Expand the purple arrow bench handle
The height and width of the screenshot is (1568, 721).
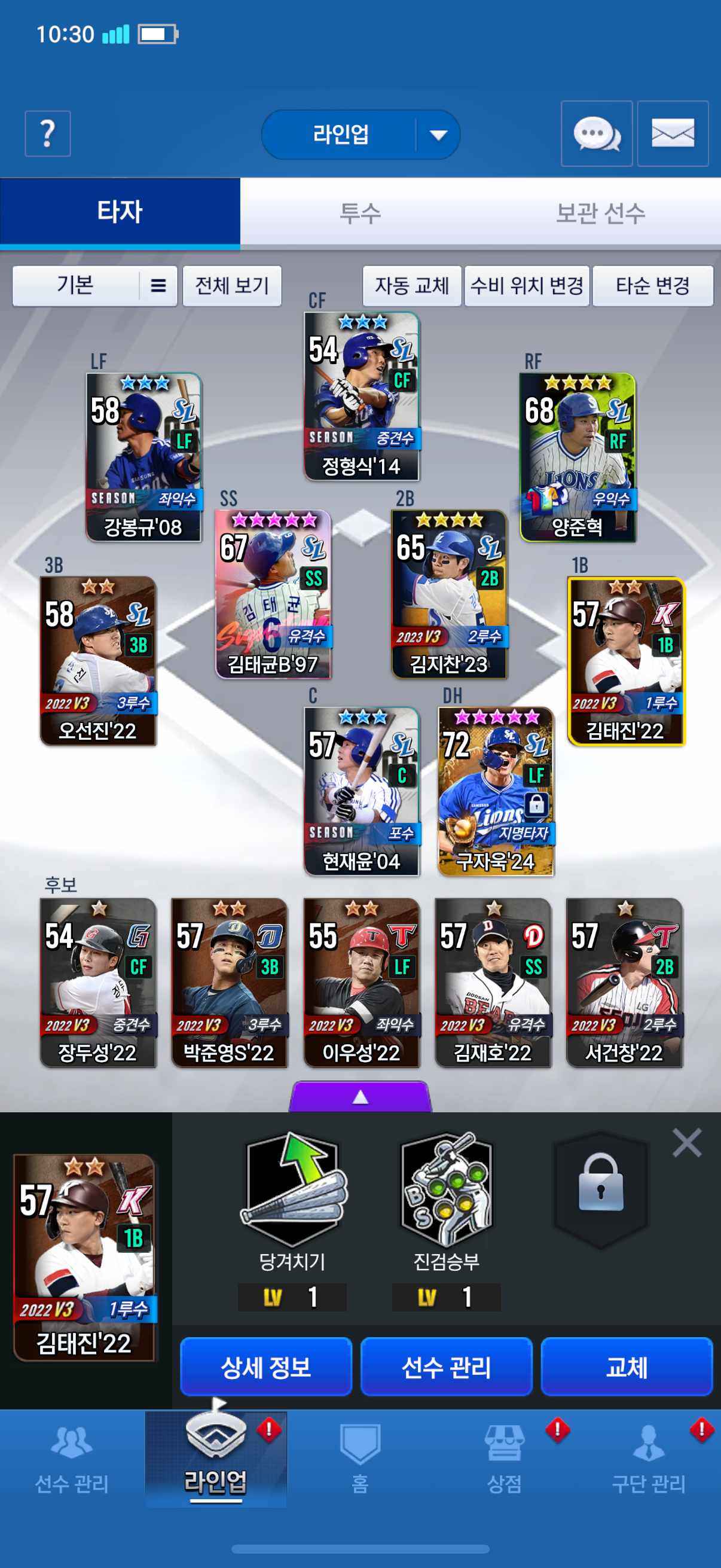[x=360, y=1096]
